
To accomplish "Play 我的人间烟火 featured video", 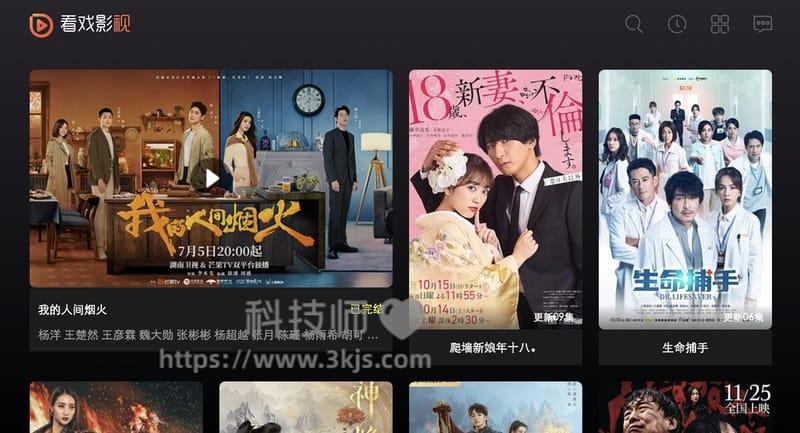I will (210, 178).
